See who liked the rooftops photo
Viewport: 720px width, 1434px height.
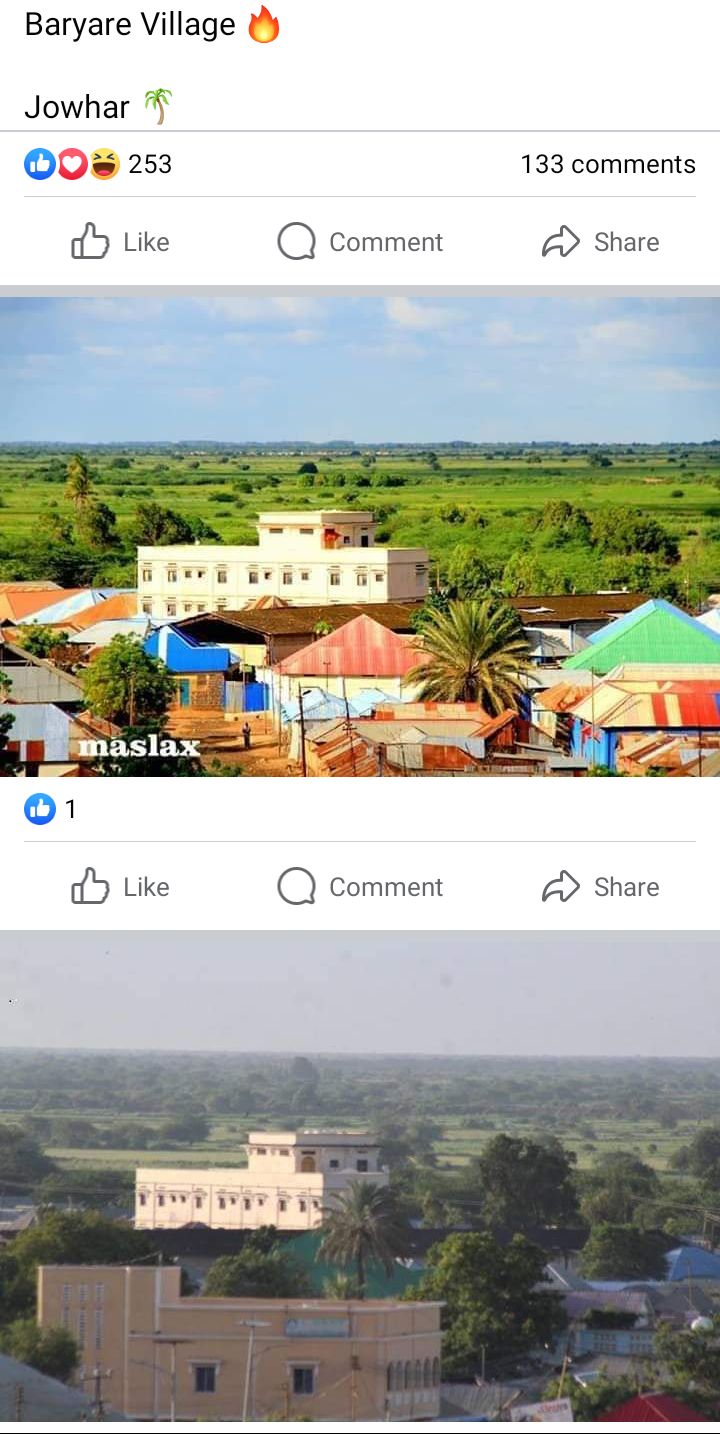[50, 809]
